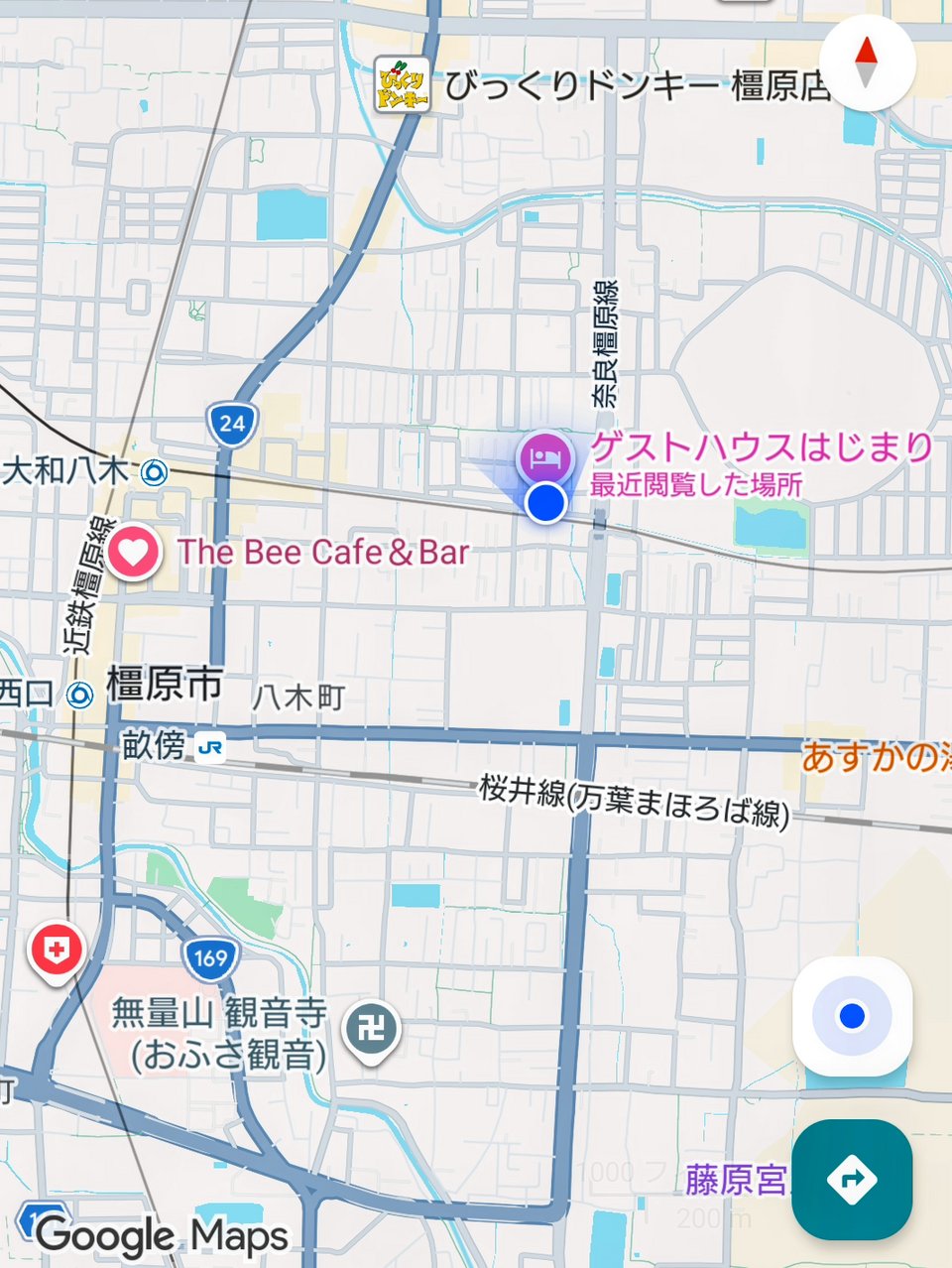Start navigation with the teal directions button
The width and height of the screenshot is (952, 1268).
[851, 1181]
